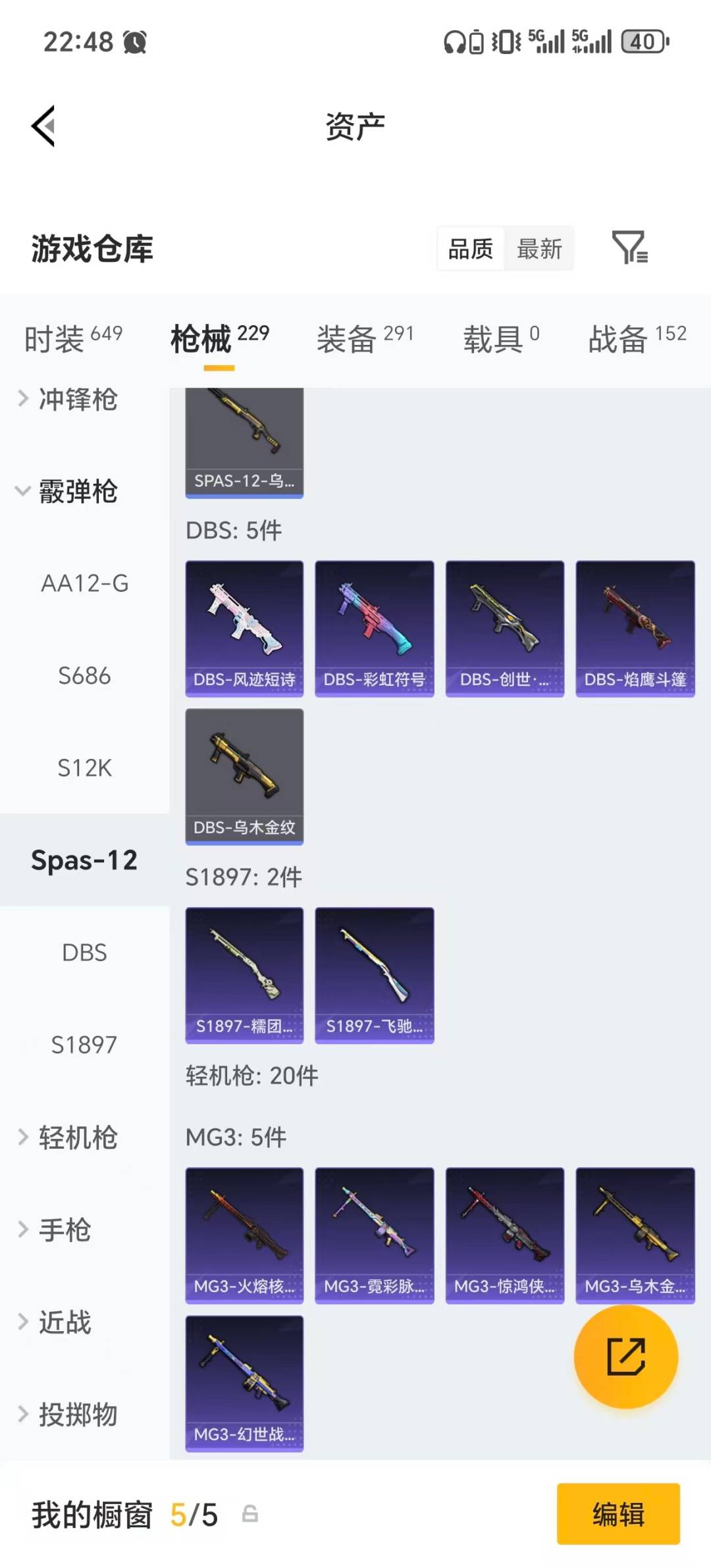Viewport: 711px width, 1568px height.
Task: Expand the 冲锋枪 category
Action: point(79,400)
